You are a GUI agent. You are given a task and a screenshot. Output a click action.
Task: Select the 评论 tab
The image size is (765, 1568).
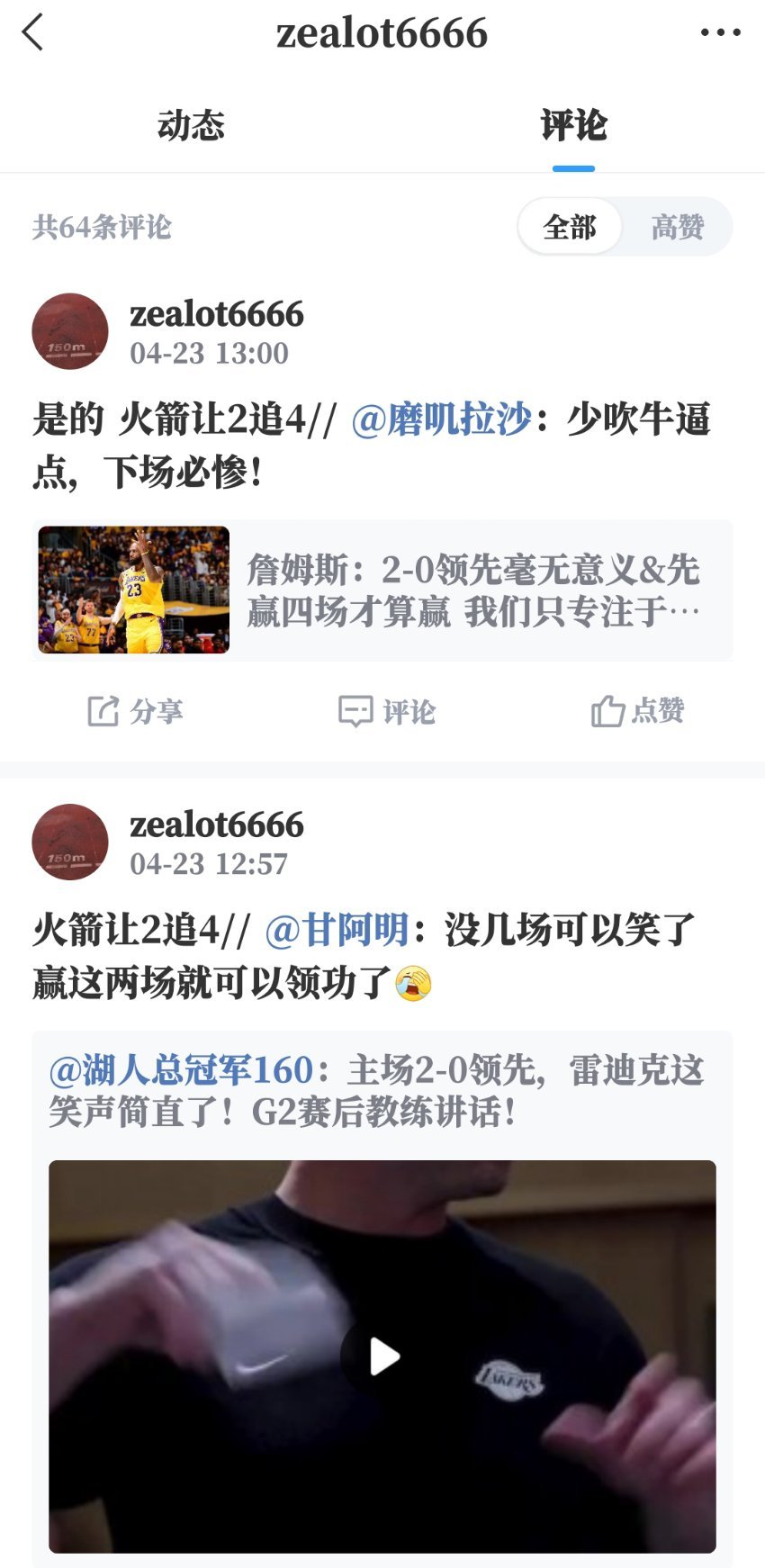tap(573, 127)
